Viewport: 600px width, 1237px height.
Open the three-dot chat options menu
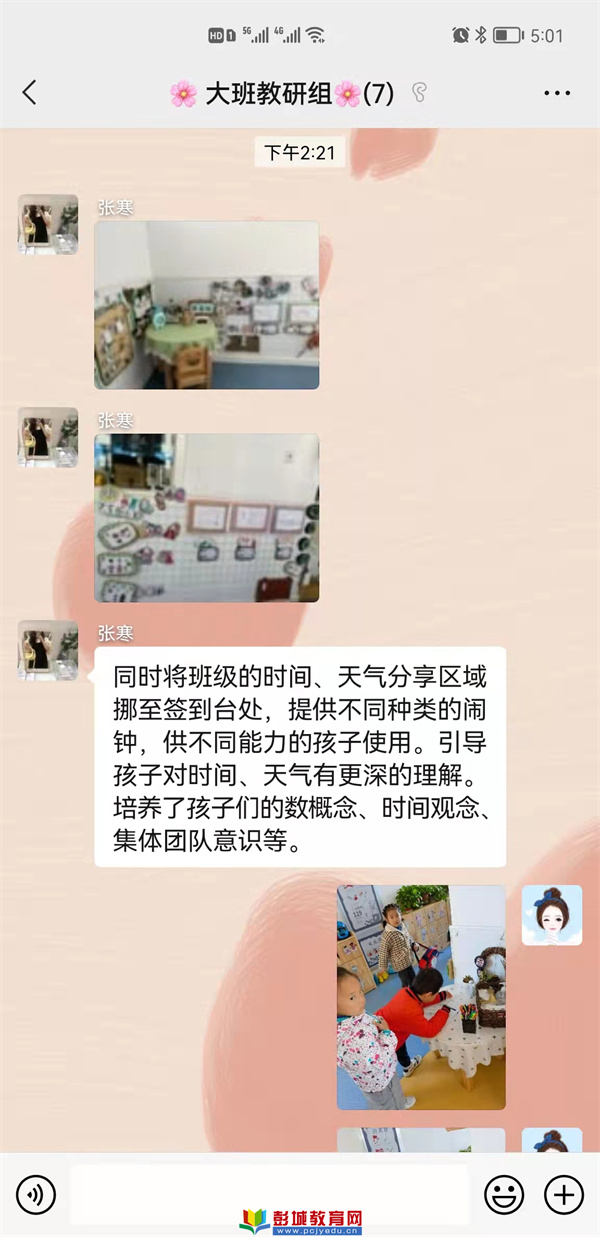point(557,93)
